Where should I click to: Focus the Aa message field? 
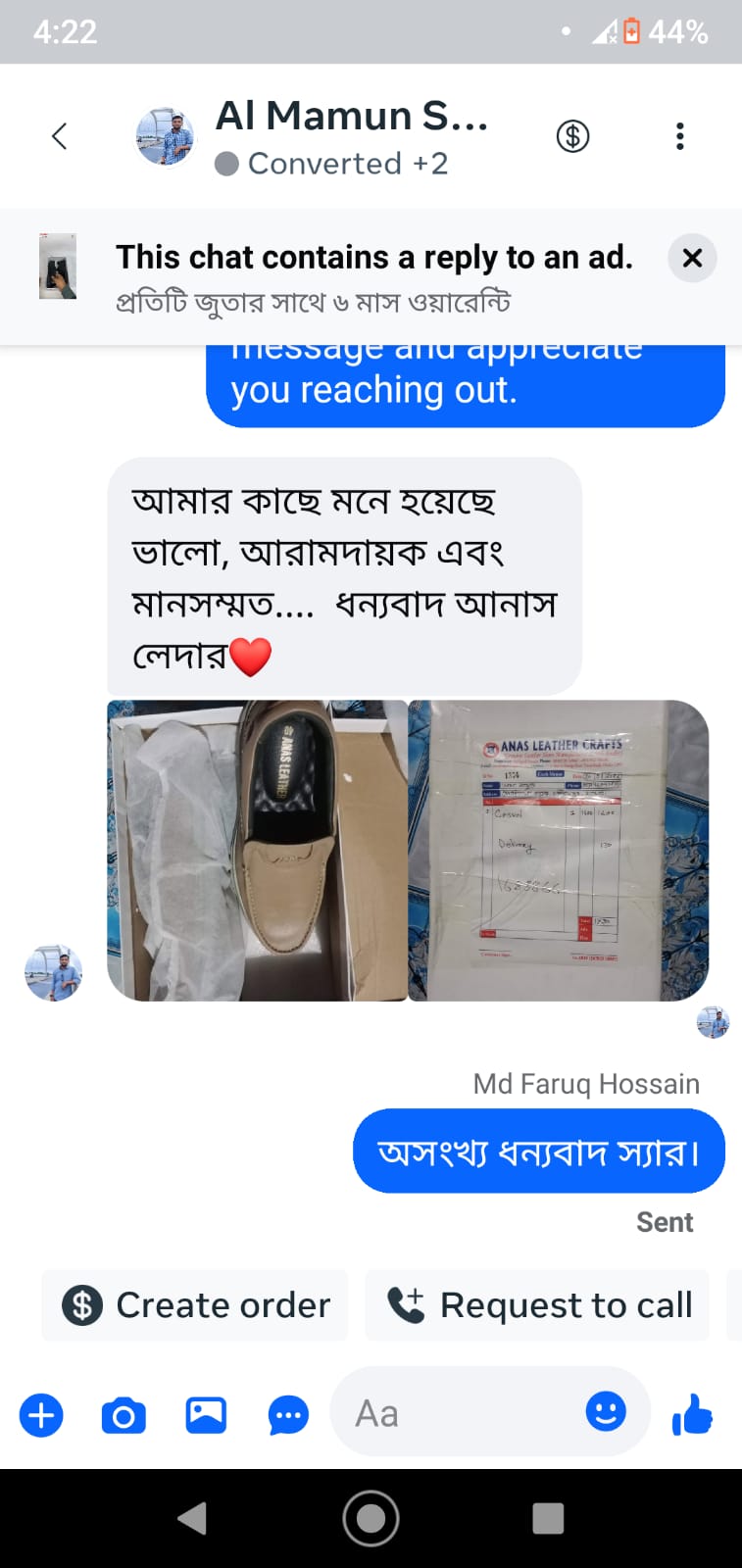[461, 1413]
